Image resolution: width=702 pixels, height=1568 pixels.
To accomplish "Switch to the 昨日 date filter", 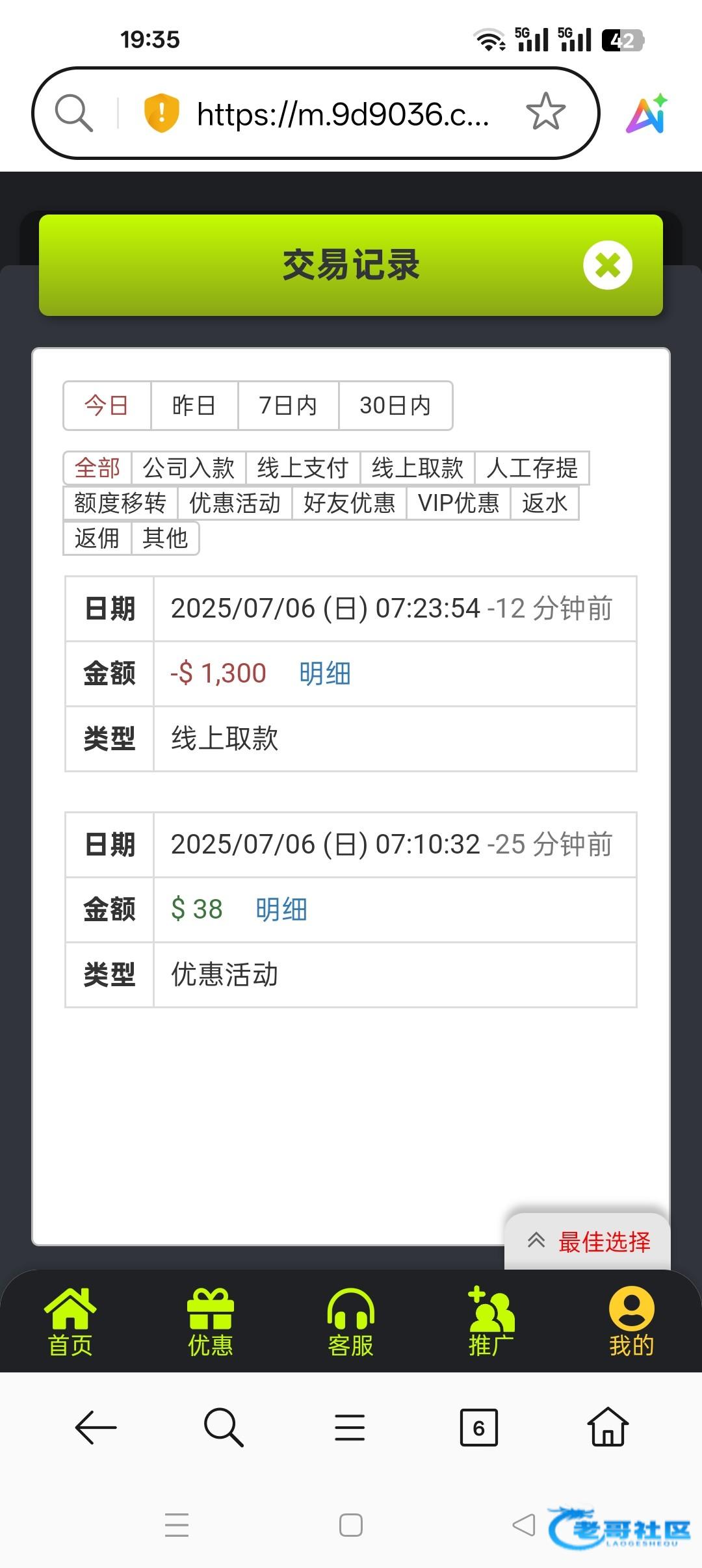I will [x=194, y=406].
